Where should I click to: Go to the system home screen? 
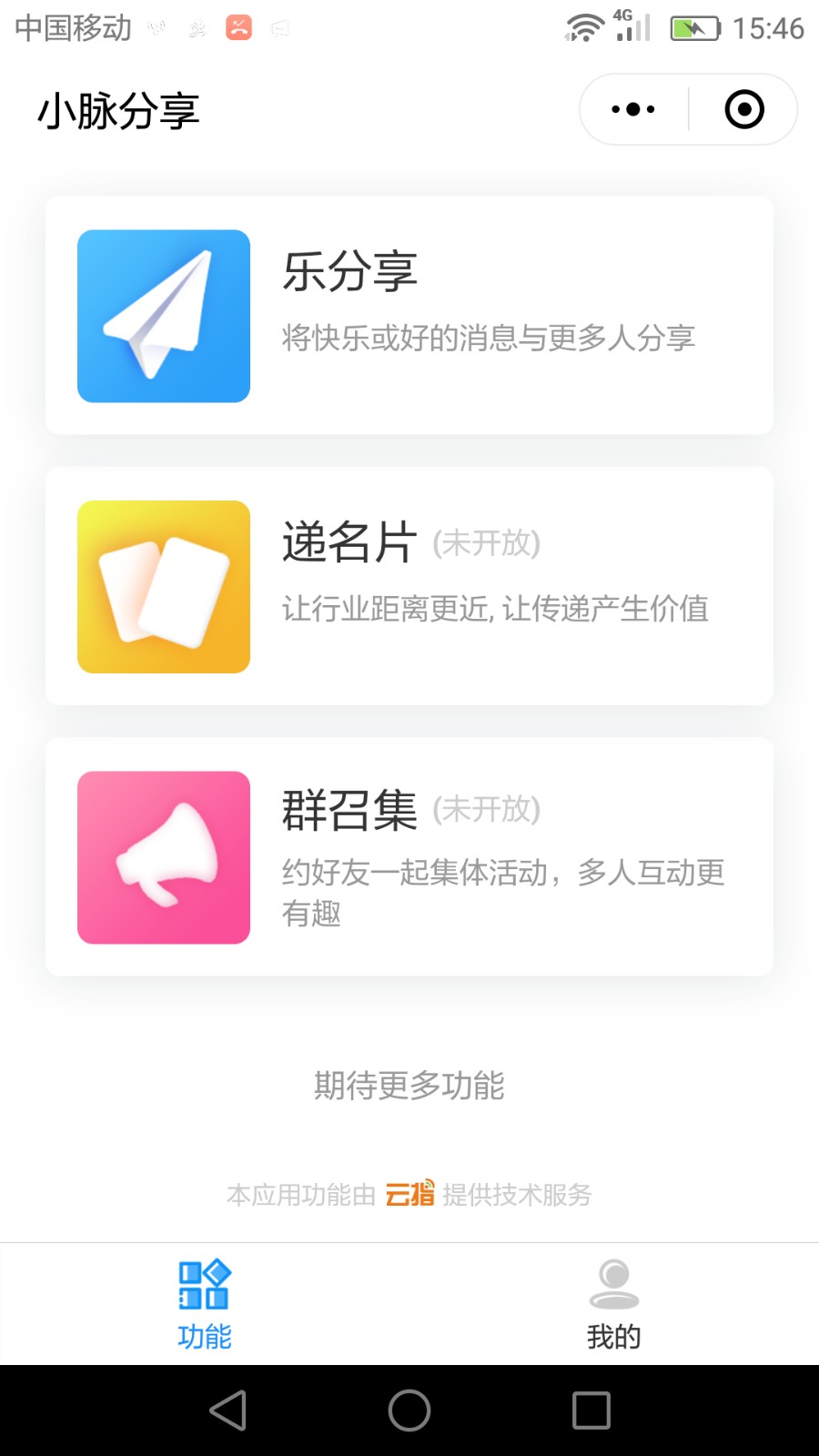pyautogui.click(x=409, y=1410)
